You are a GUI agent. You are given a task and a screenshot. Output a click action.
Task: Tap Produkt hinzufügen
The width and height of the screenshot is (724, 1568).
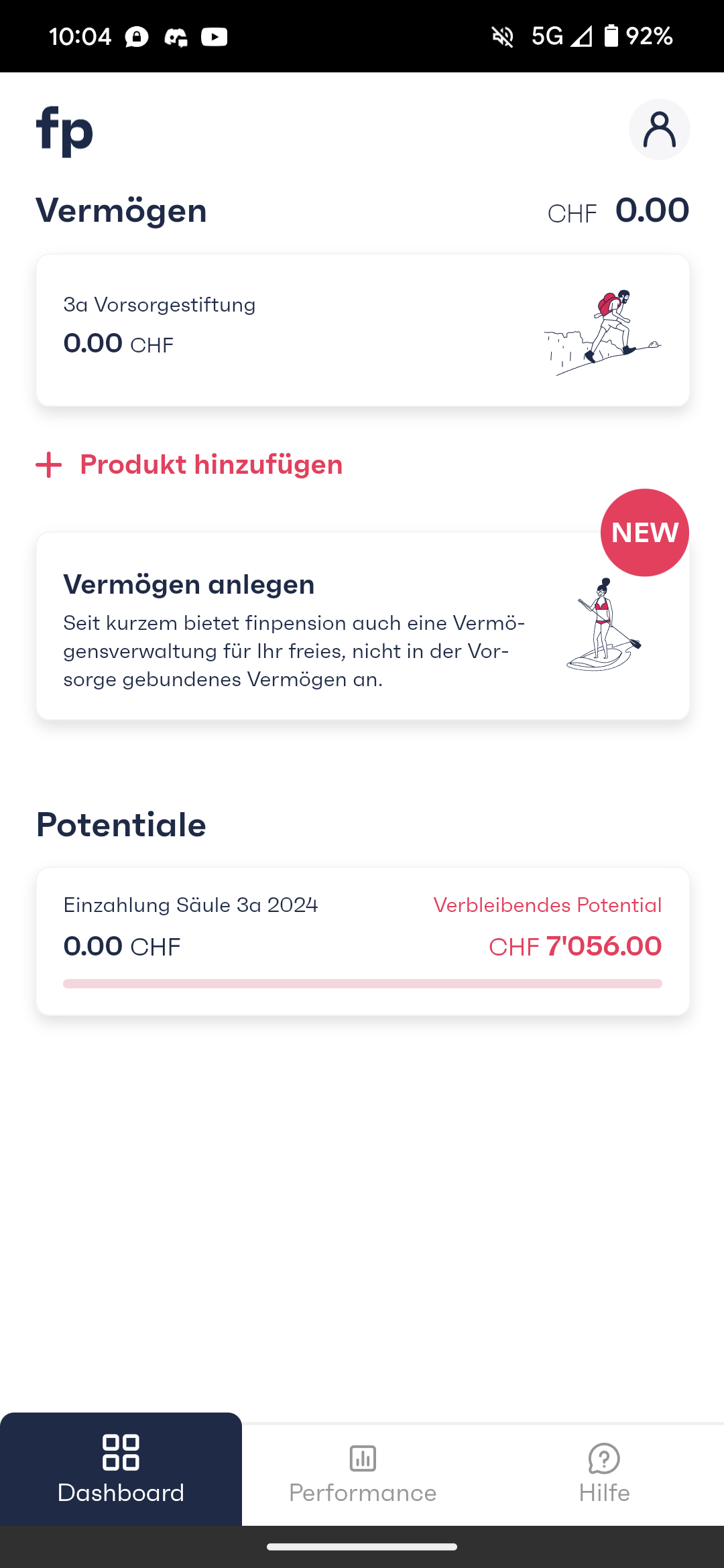point(190,464)
